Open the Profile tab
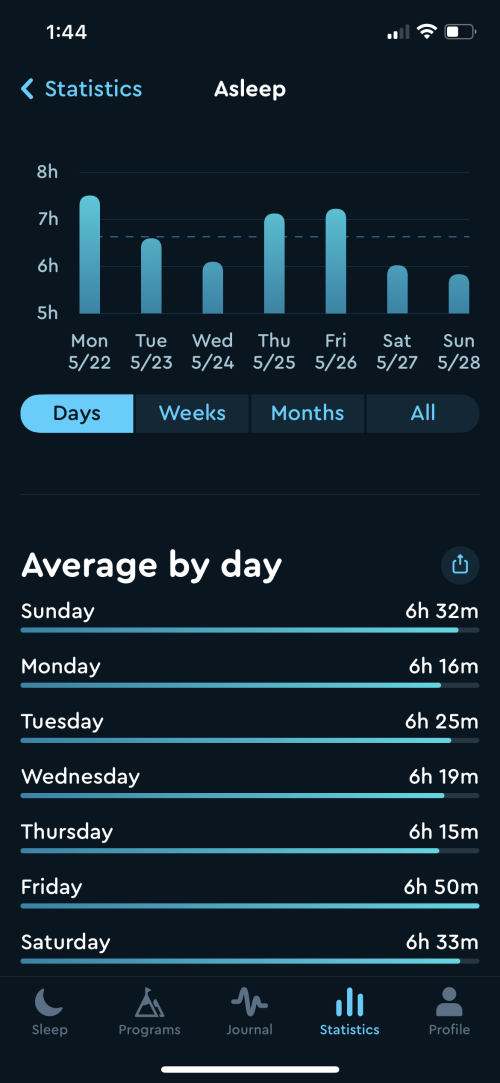500x1083 pixels. 450,1011
